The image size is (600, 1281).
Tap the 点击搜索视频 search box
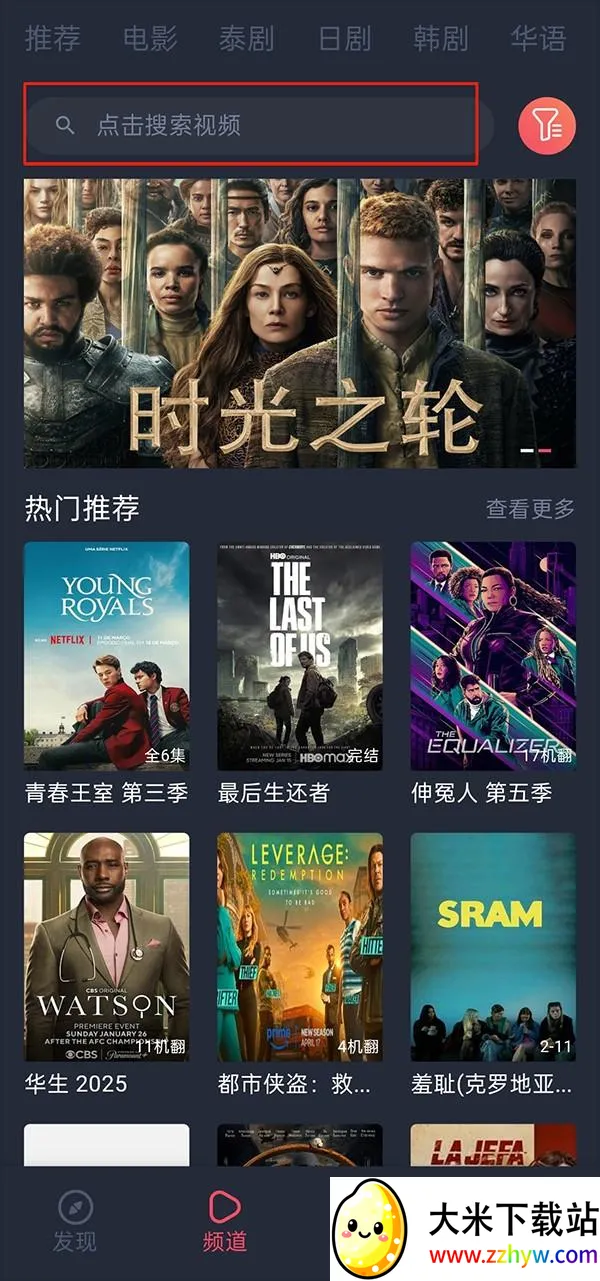click(x=250, y=125)
